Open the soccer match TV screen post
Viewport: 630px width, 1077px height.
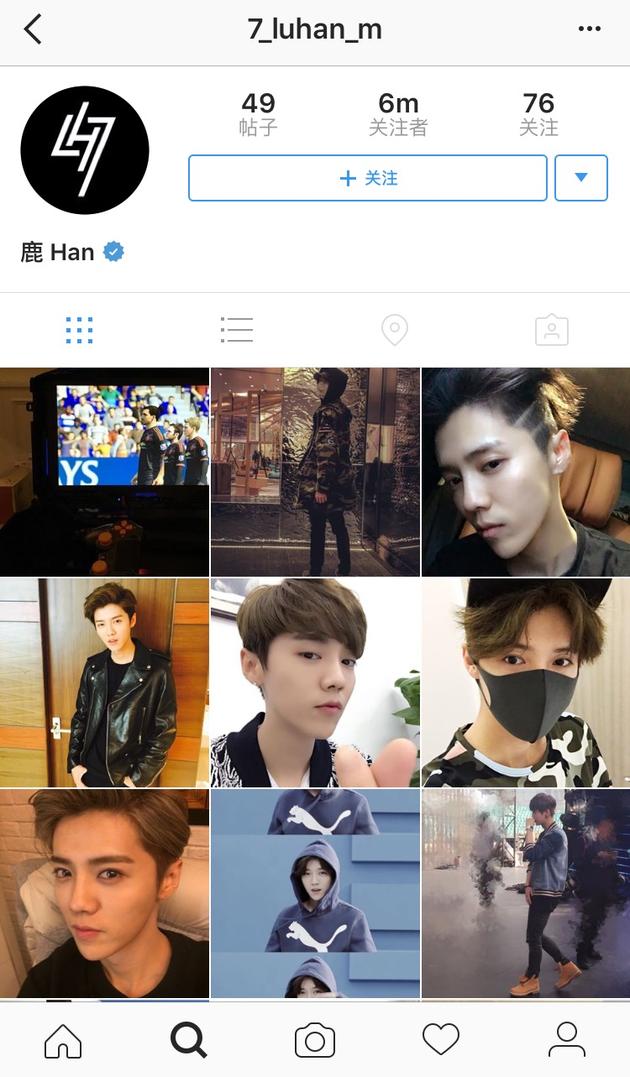point(104,471)
